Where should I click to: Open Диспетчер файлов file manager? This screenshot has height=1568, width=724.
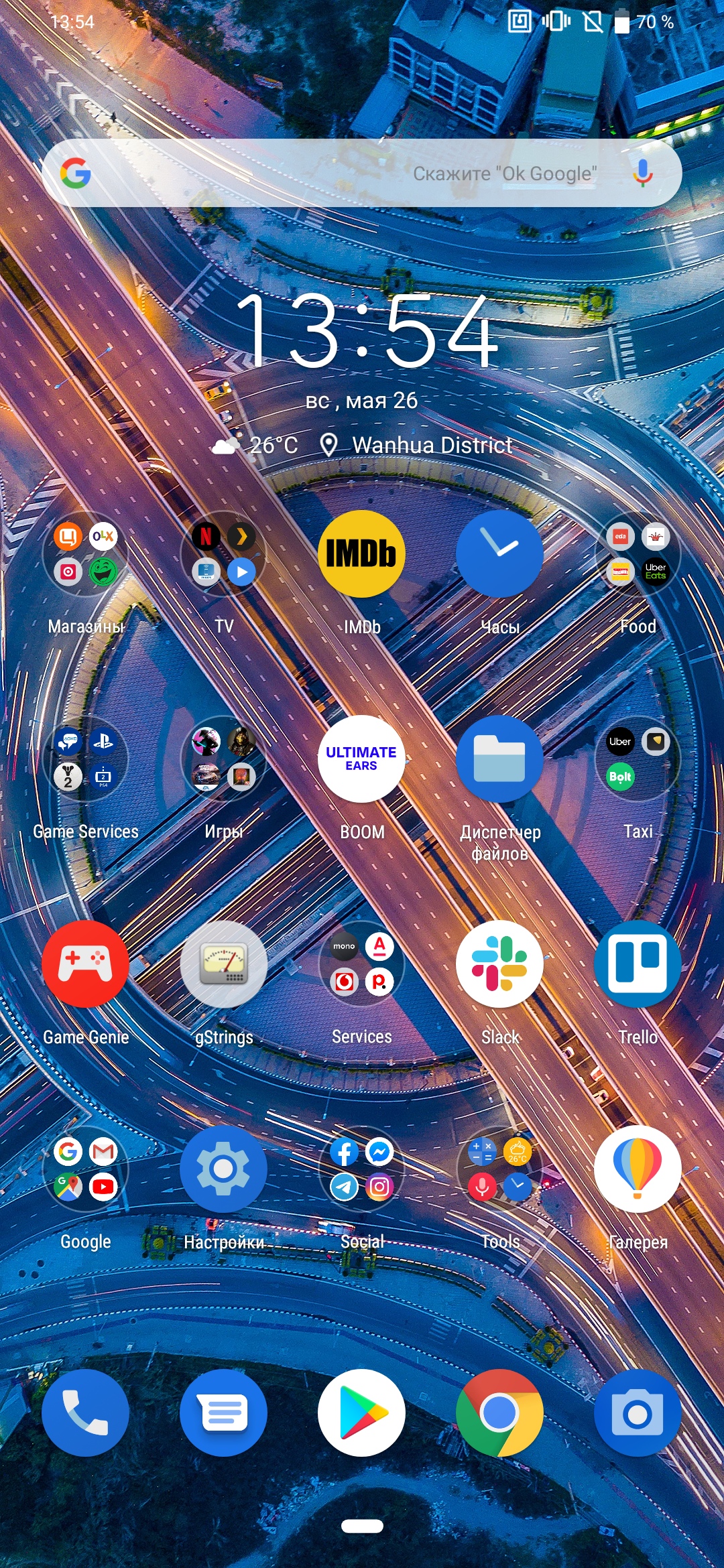(x=499, y=759)
